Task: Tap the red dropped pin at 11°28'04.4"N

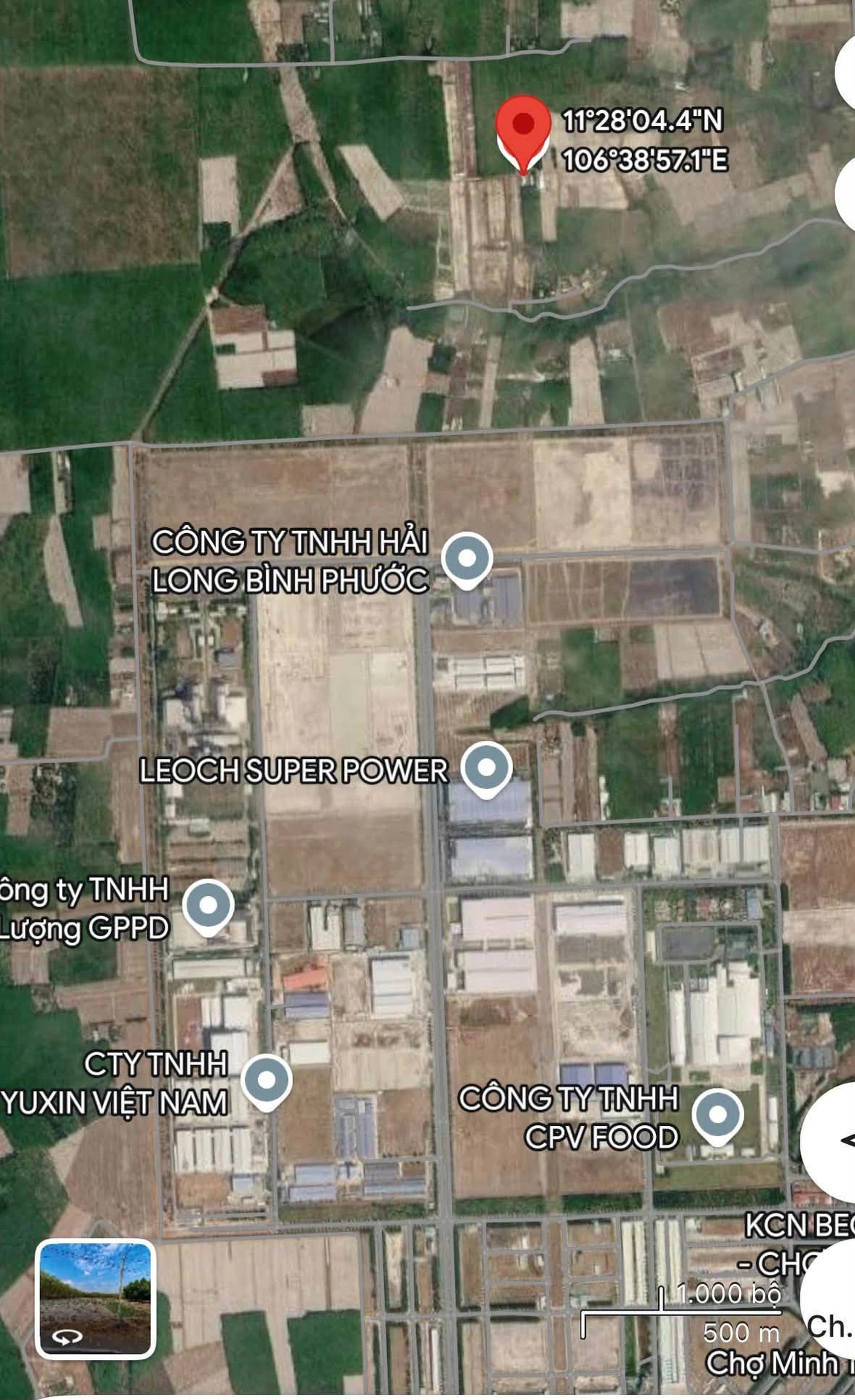Action: click(523, 135)
